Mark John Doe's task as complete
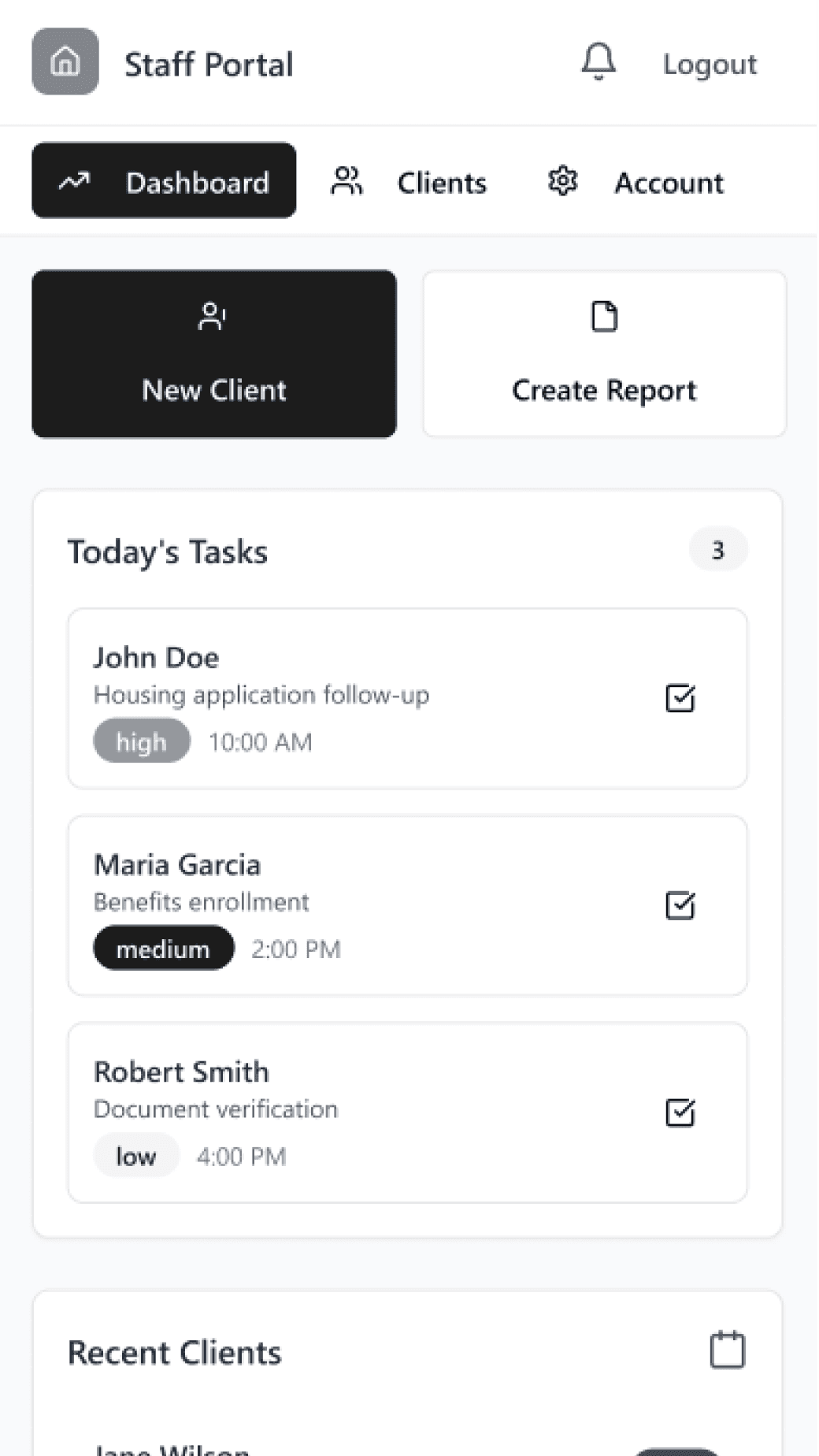The image size is (819, 1456). 680,698
